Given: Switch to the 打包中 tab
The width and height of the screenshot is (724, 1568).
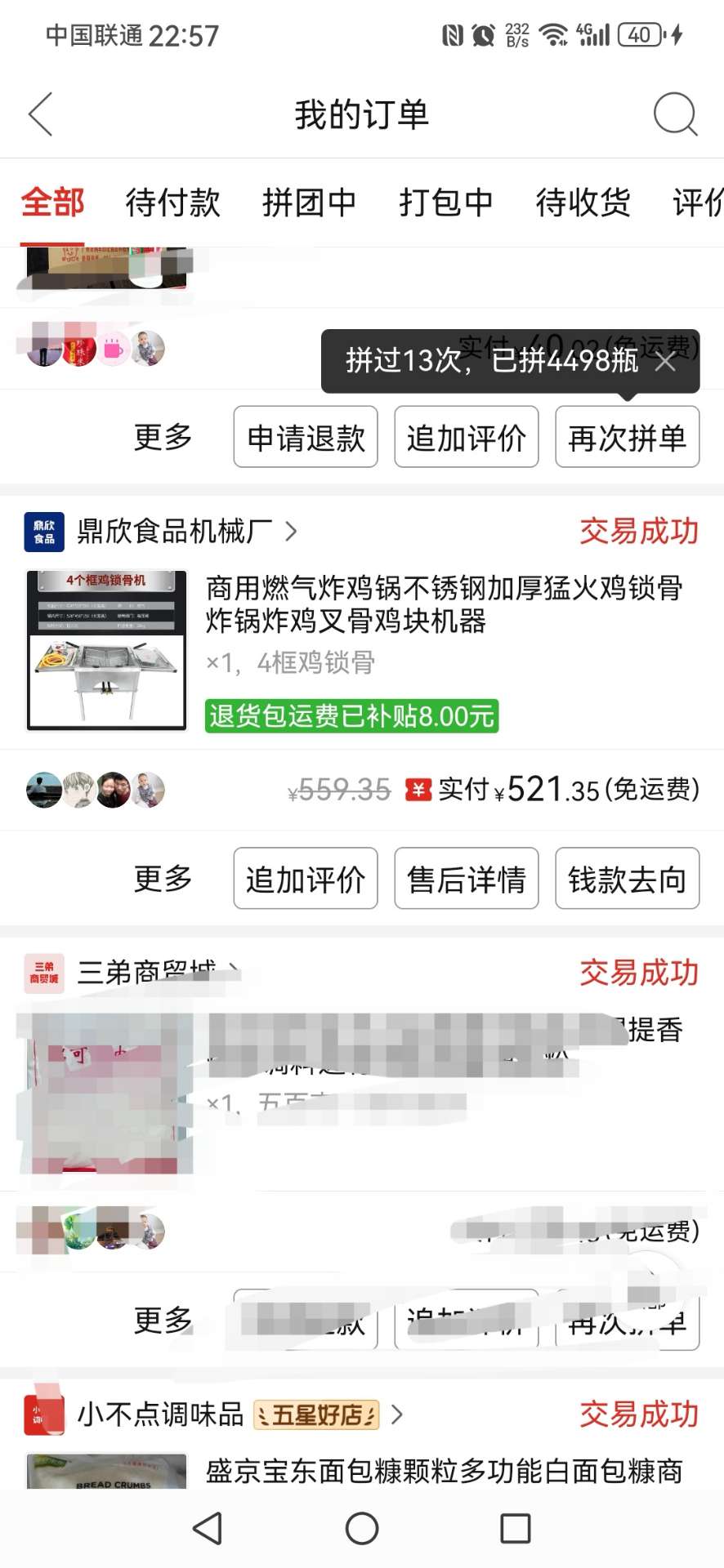Looking at the screenshot, I should (x=445, y=203).
